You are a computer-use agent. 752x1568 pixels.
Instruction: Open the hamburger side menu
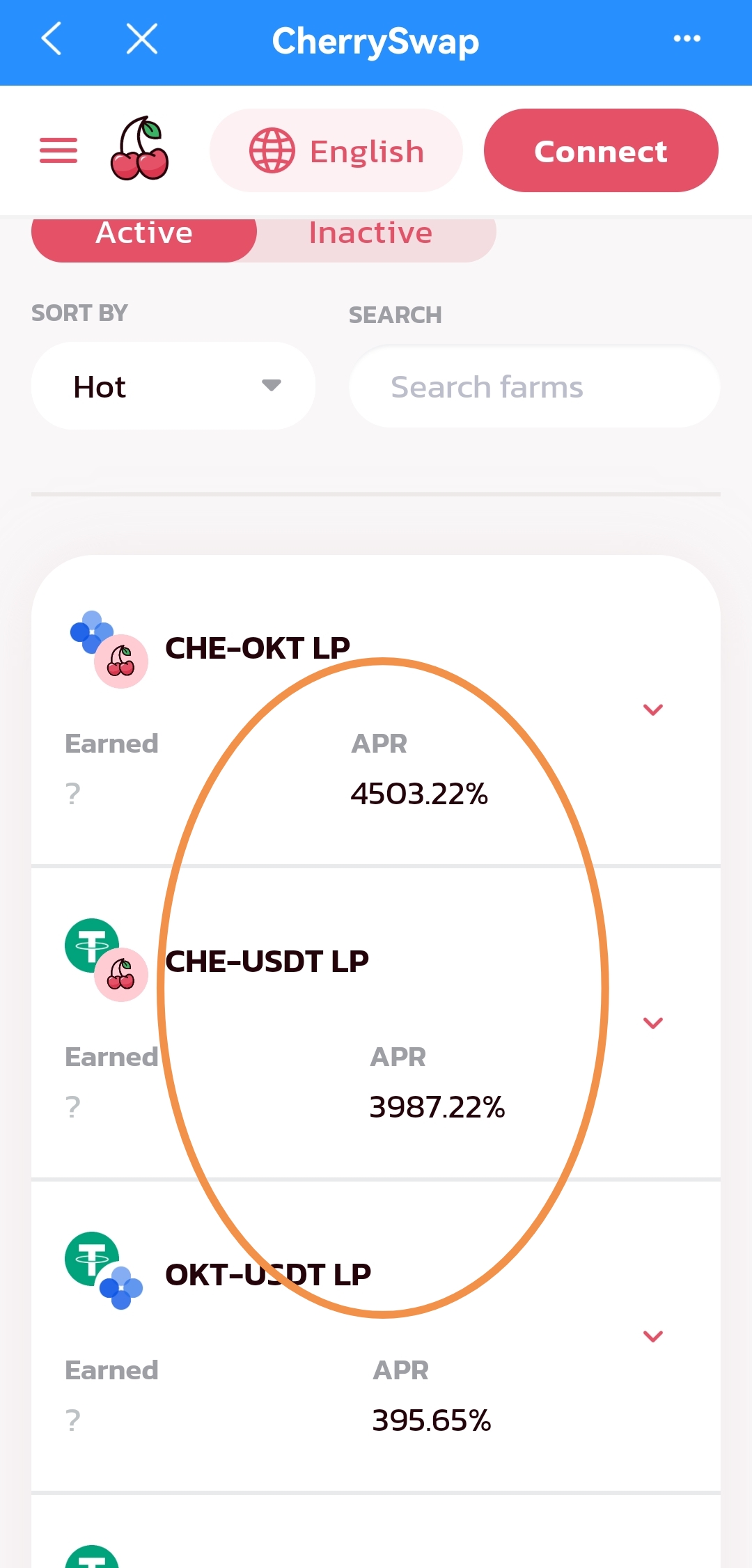58,150
